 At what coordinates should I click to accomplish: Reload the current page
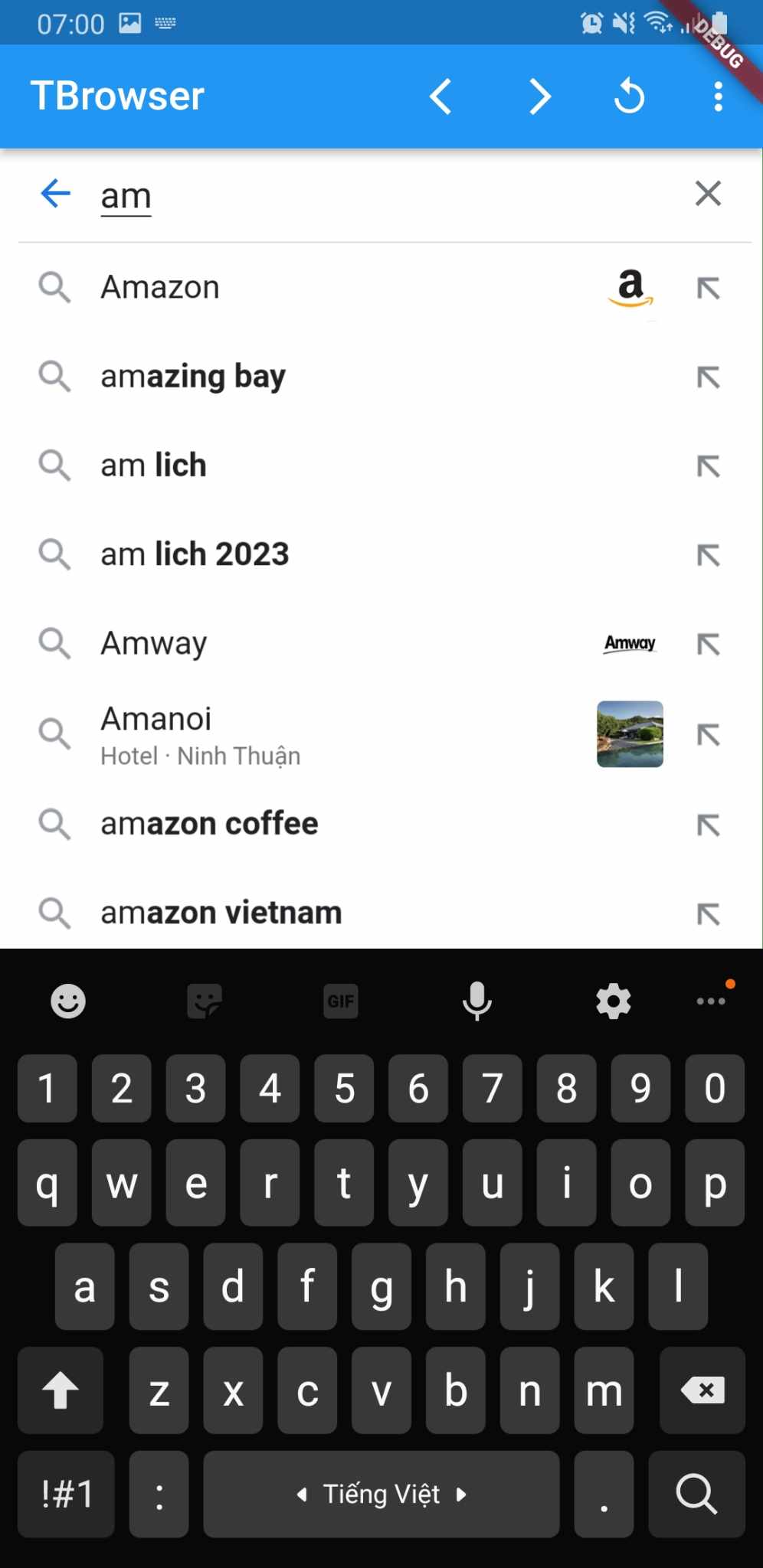pyautogui.click(x=630, y=97)
